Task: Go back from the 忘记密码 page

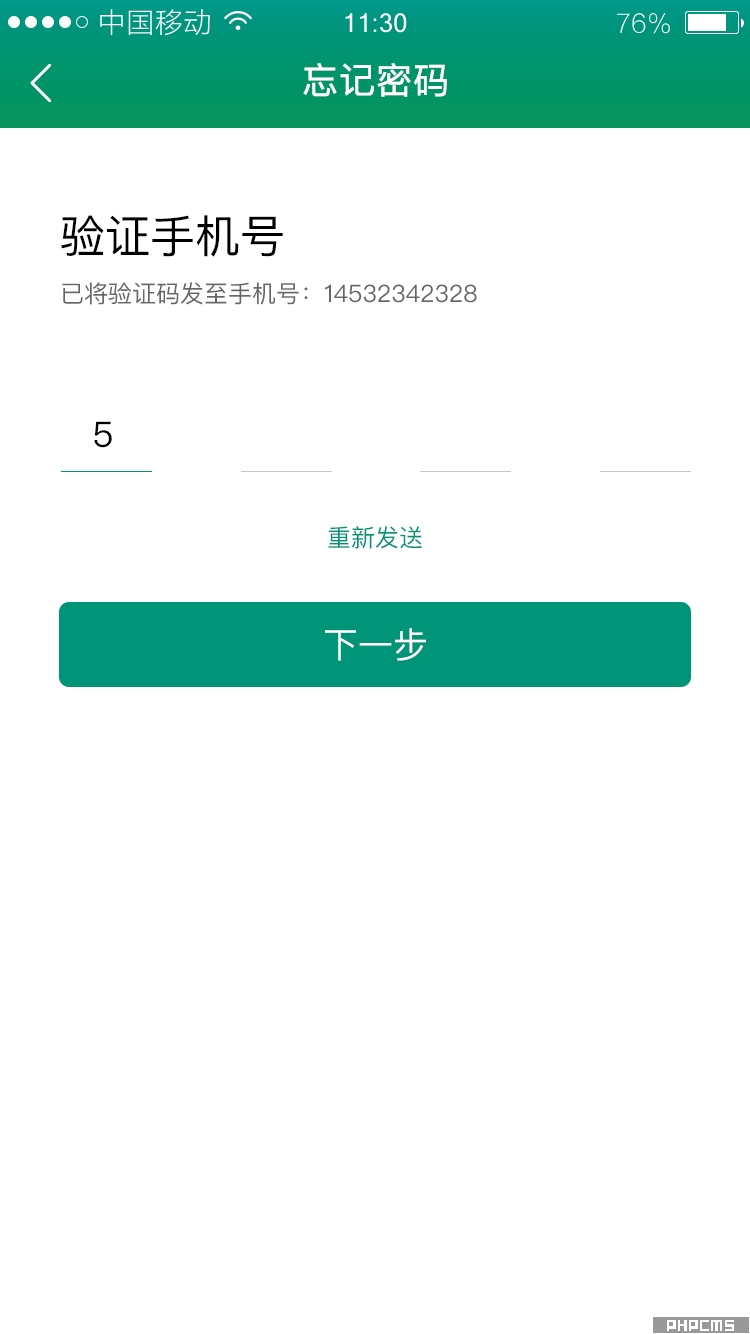Action: [x=41, y=82]
